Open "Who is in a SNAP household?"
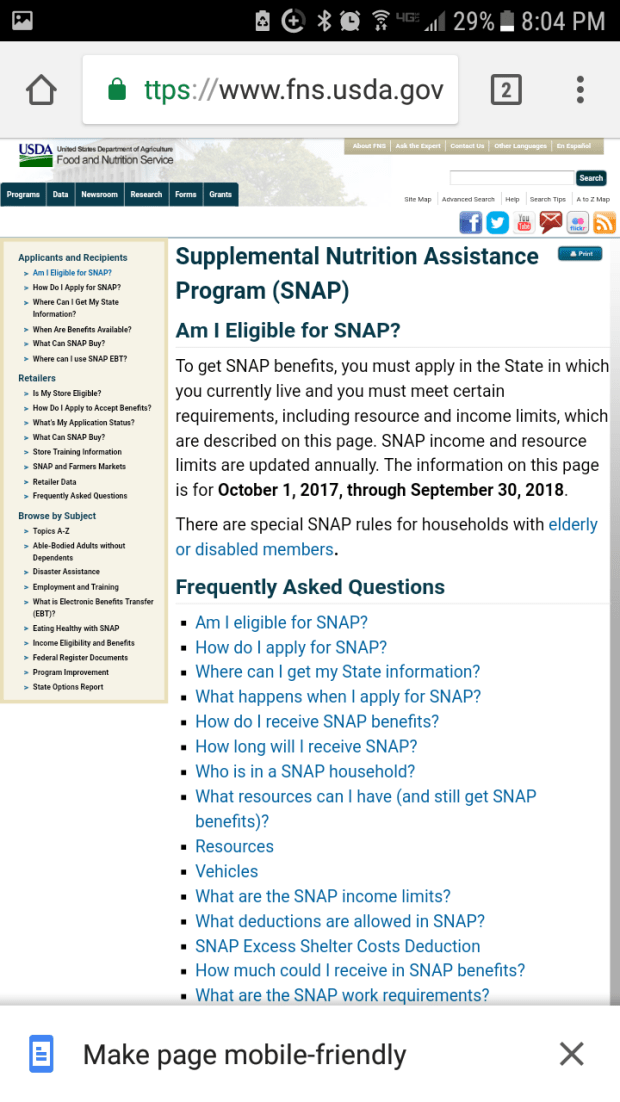The height and width of the screenshot is (1102, 620). coord(305,771)
